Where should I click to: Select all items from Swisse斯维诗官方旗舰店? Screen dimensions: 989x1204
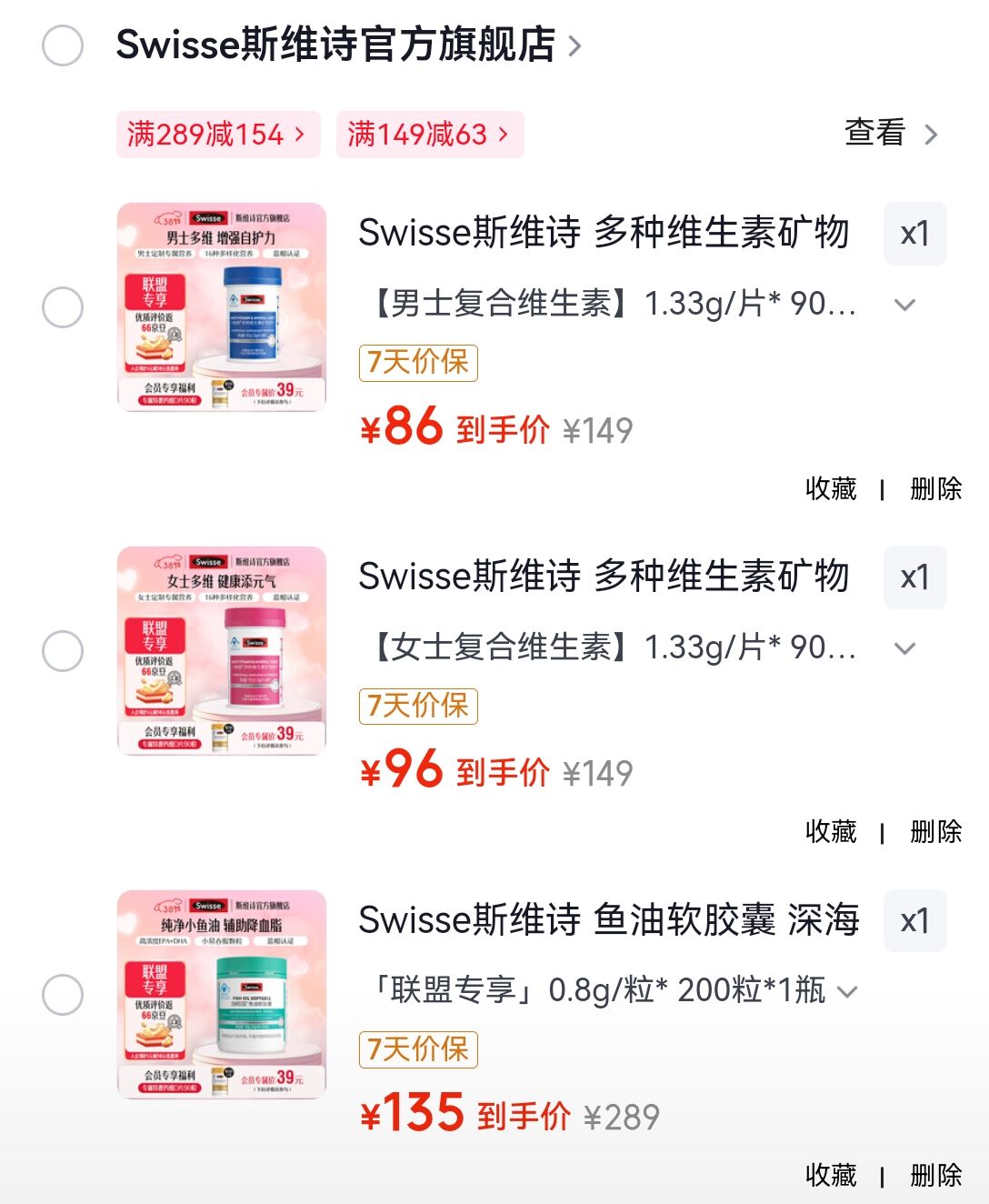pos(63,45)
